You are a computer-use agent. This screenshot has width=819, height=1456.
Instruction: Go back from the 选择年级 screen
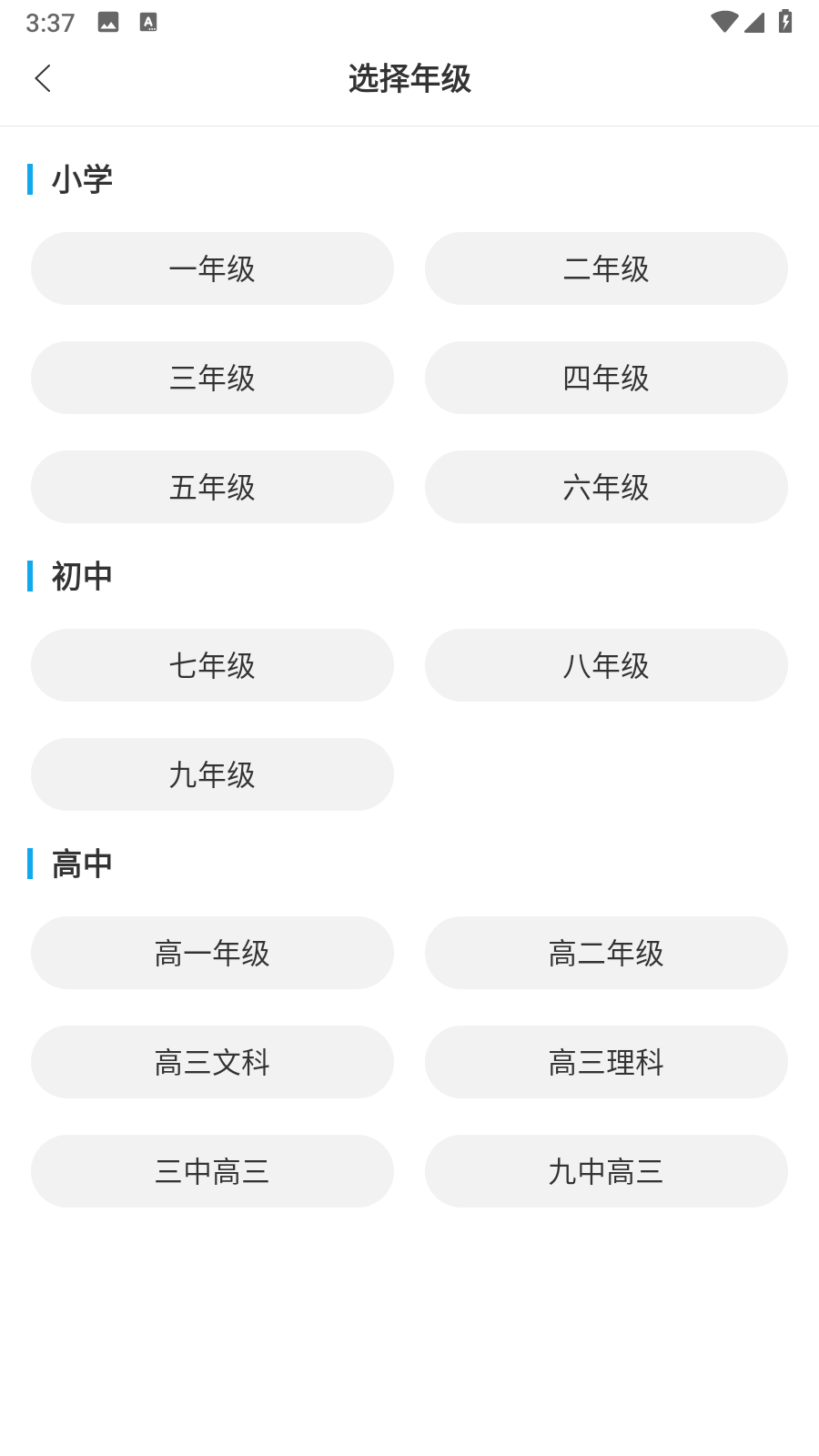tap(43, 78)
